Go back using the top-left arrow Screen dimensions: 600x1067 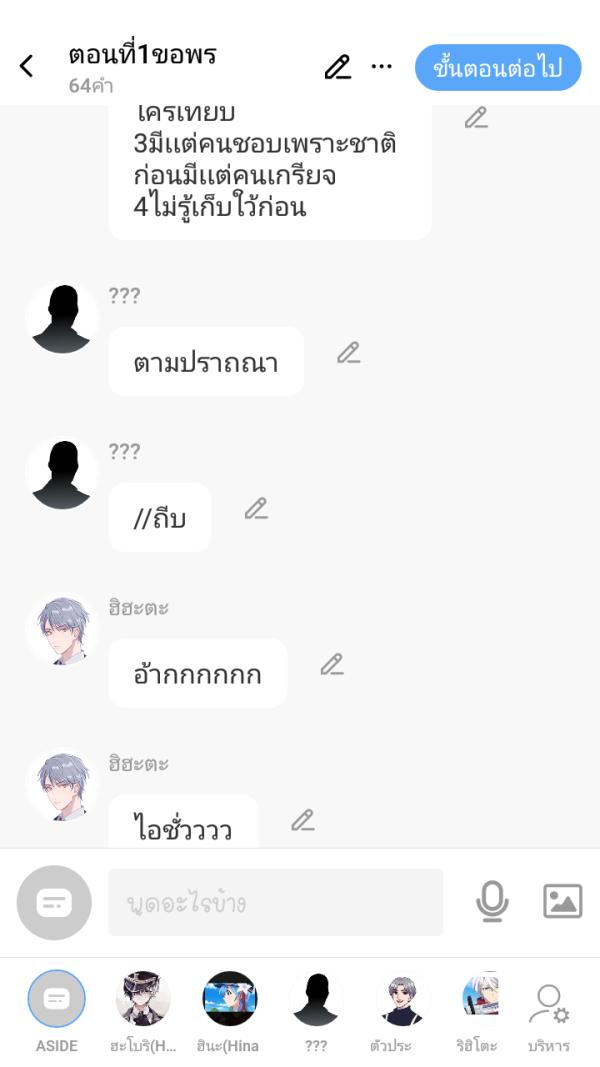(26, 66)
